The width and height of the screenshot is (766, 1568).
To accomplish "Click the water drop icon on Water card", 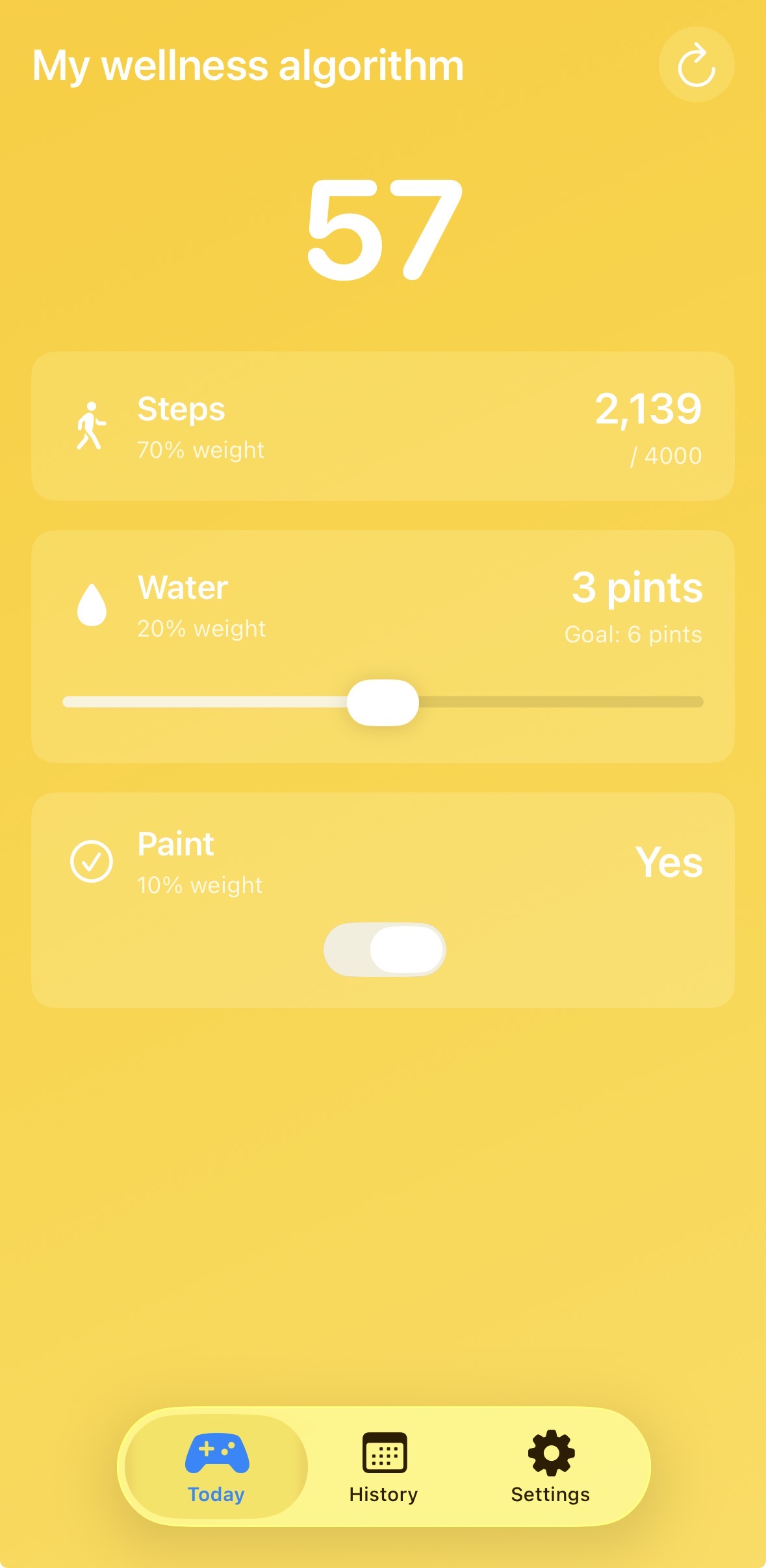I will pos(92,605).
